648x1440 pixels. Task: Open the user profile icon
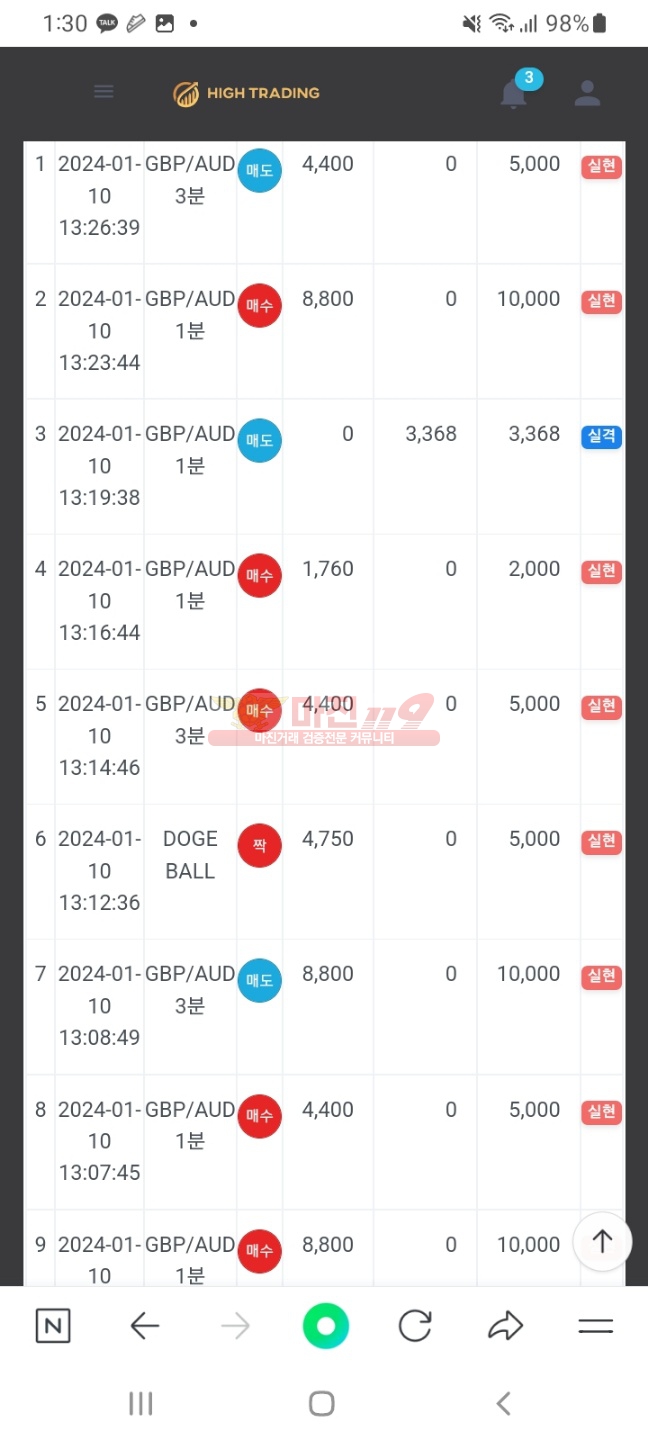click(587, 93)
